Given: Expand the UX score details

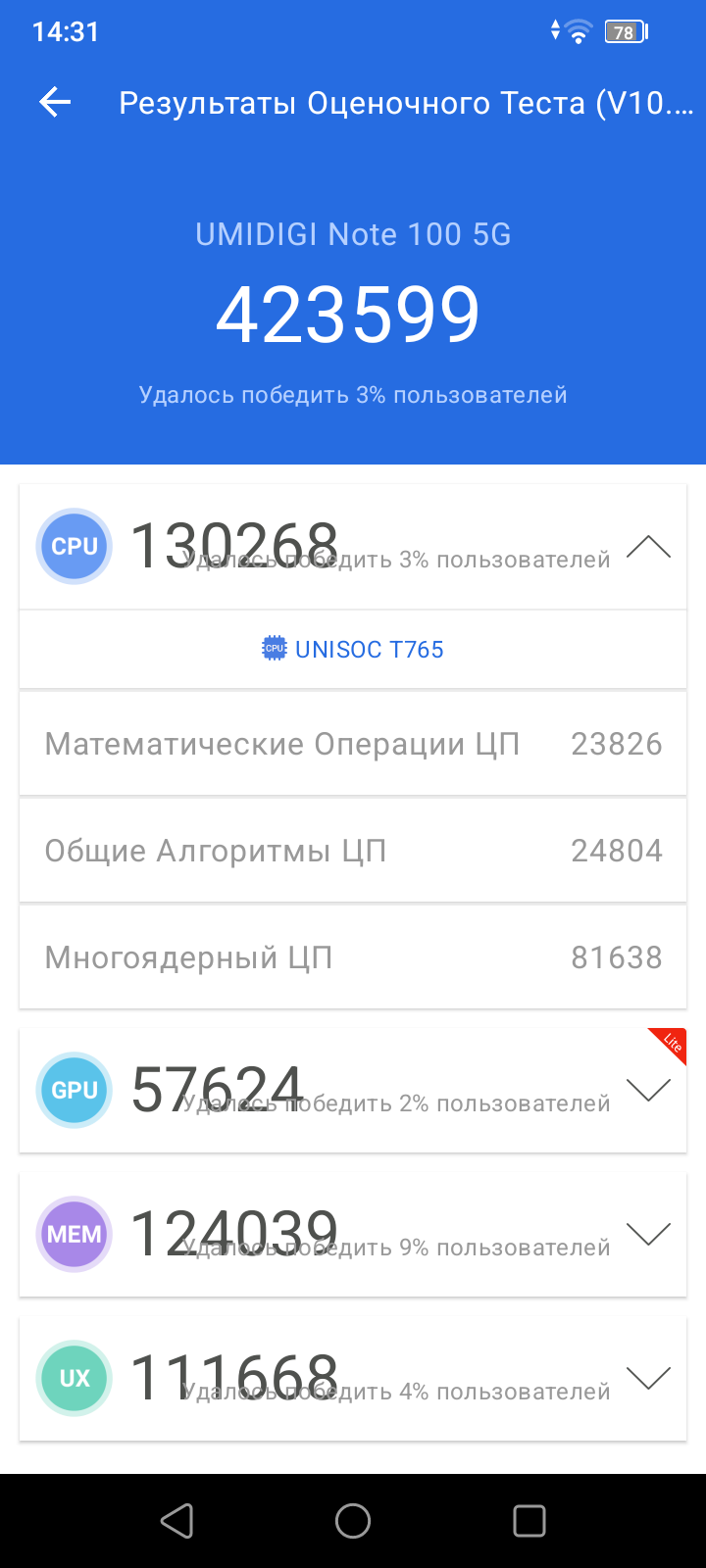Looking at the screenshot, I should [648, 1378].
